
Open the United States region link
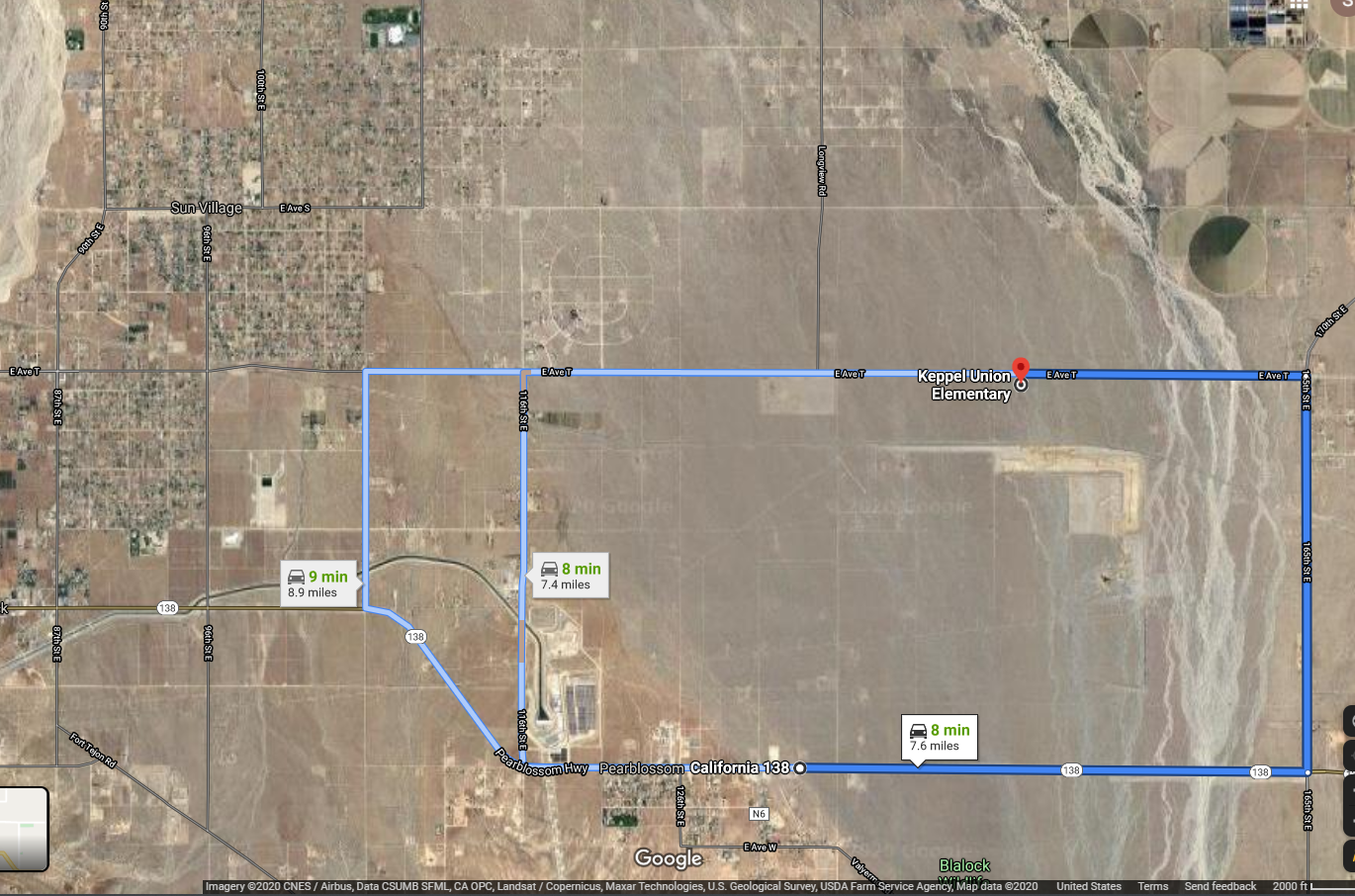(x=1088, y=886)
